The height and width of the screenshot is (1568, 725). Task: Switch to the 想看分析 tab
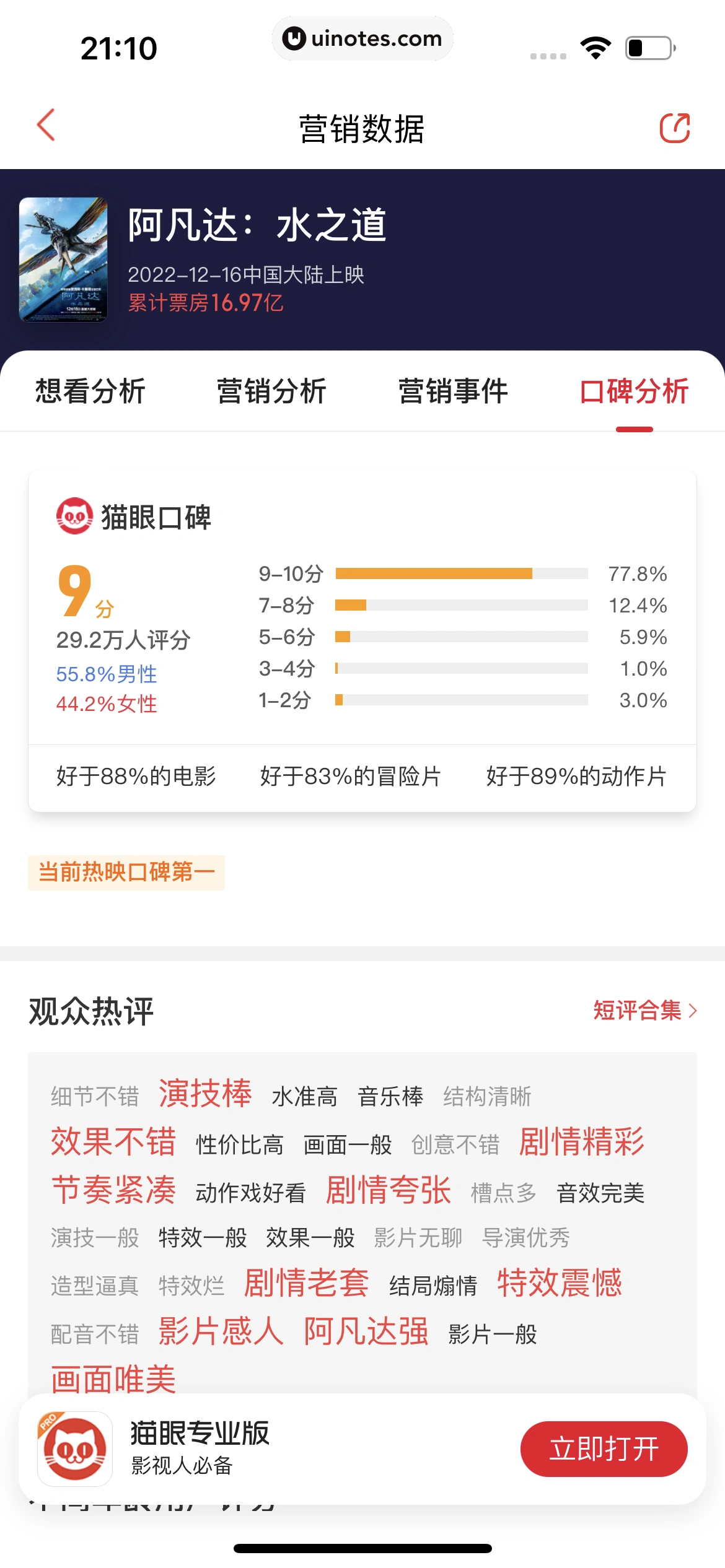(90, 391)
